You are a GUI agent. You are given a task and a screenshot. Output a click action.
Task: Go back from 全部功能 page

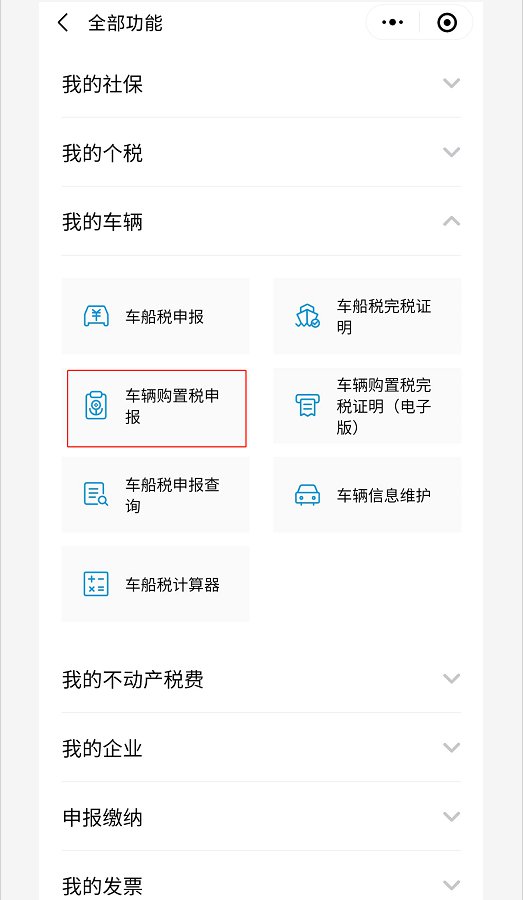pos(63,23)
